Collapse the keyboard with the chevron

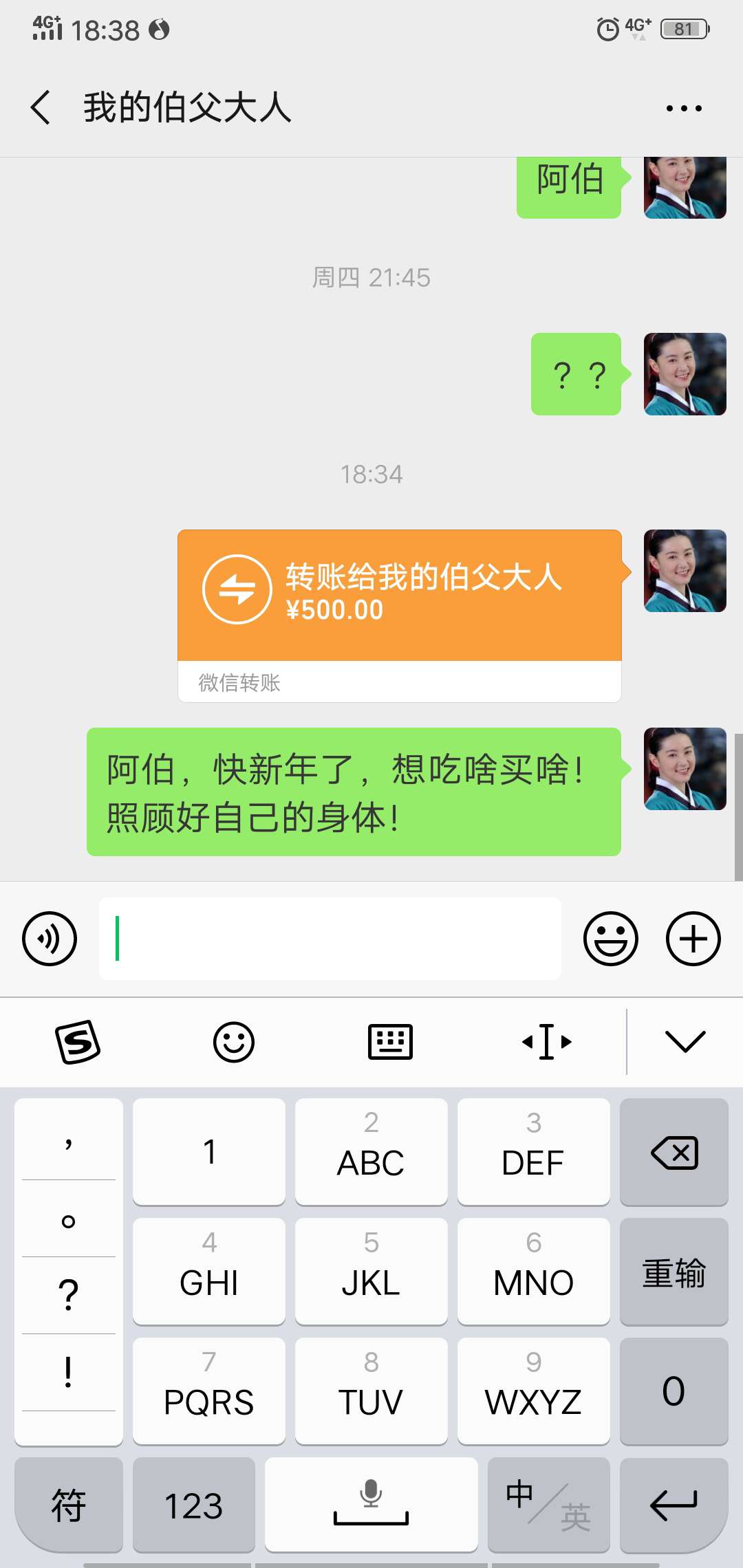pos(685,1042)
